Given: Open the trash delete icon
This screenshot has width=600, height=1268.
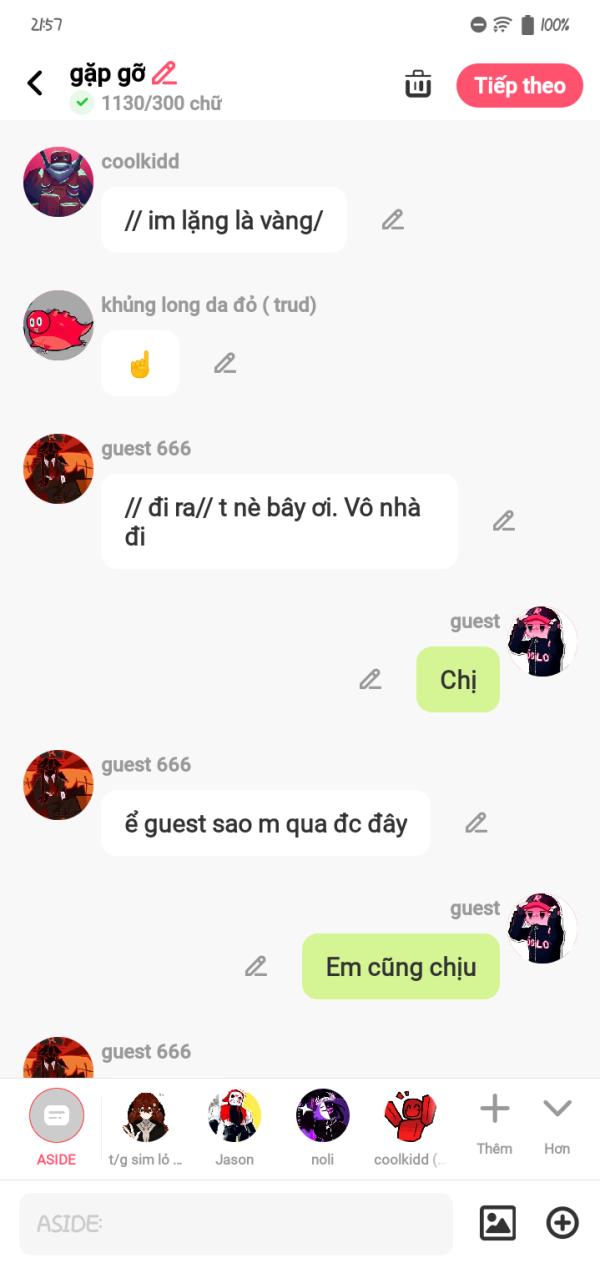Looking at the screenshot, I should point(418,85).
